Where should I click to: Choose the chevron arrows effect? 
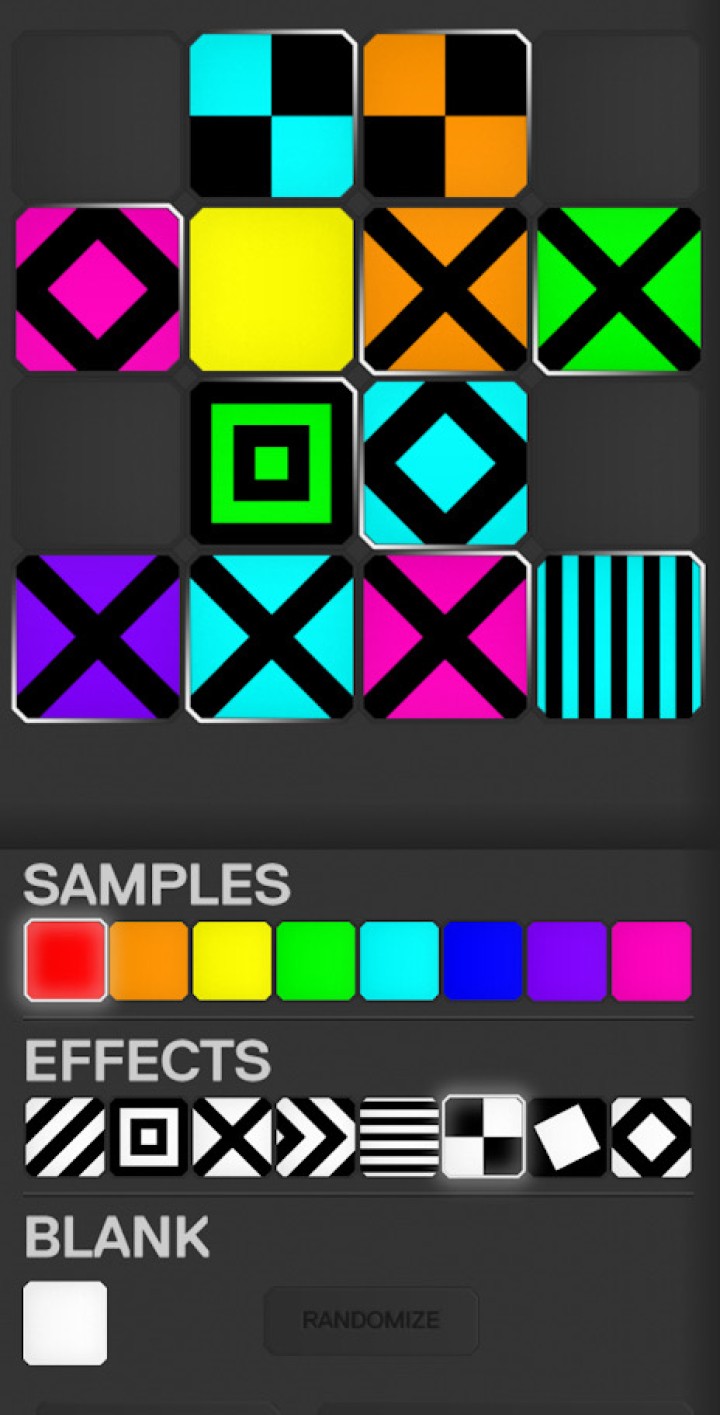click(x=316, y=1136)
